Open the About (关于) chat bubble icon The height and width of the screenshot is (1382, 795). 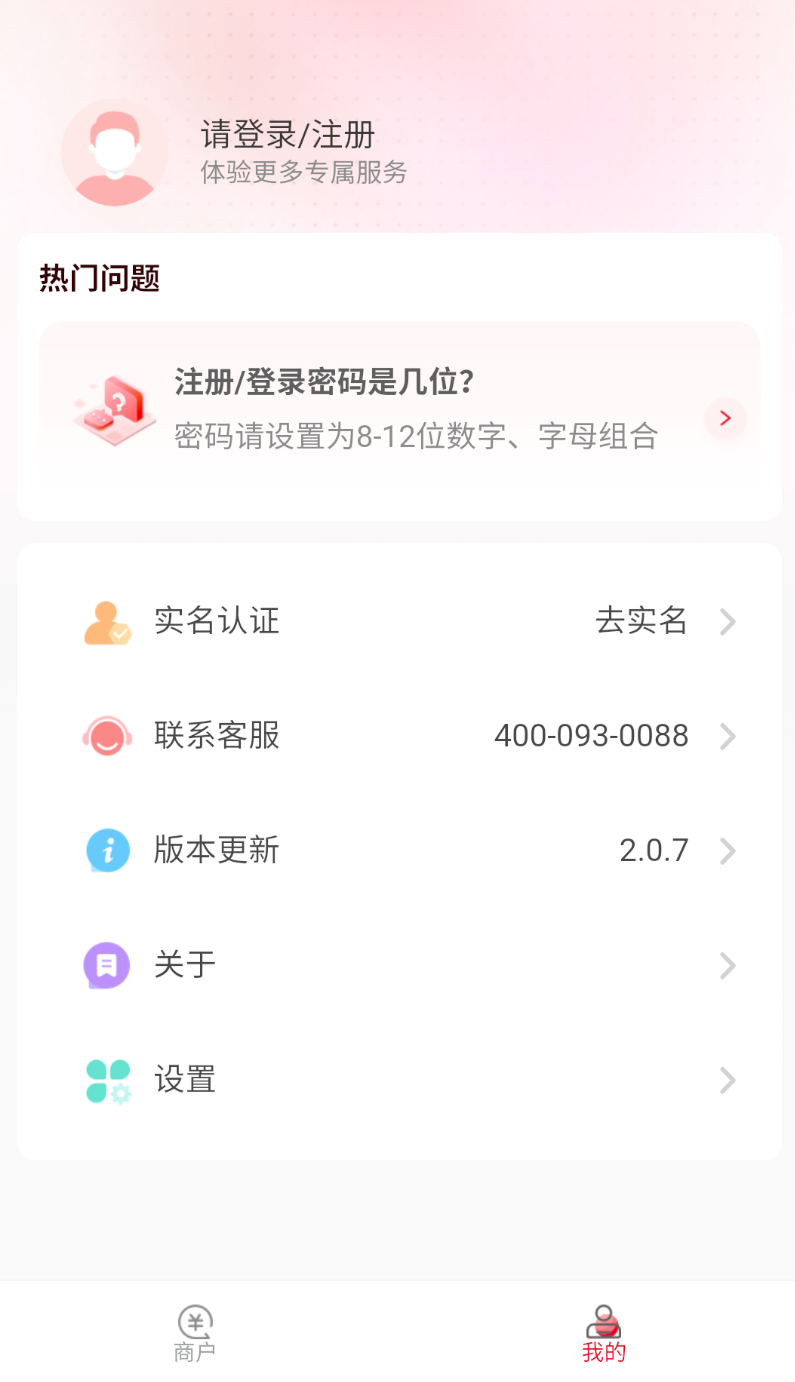106,965
